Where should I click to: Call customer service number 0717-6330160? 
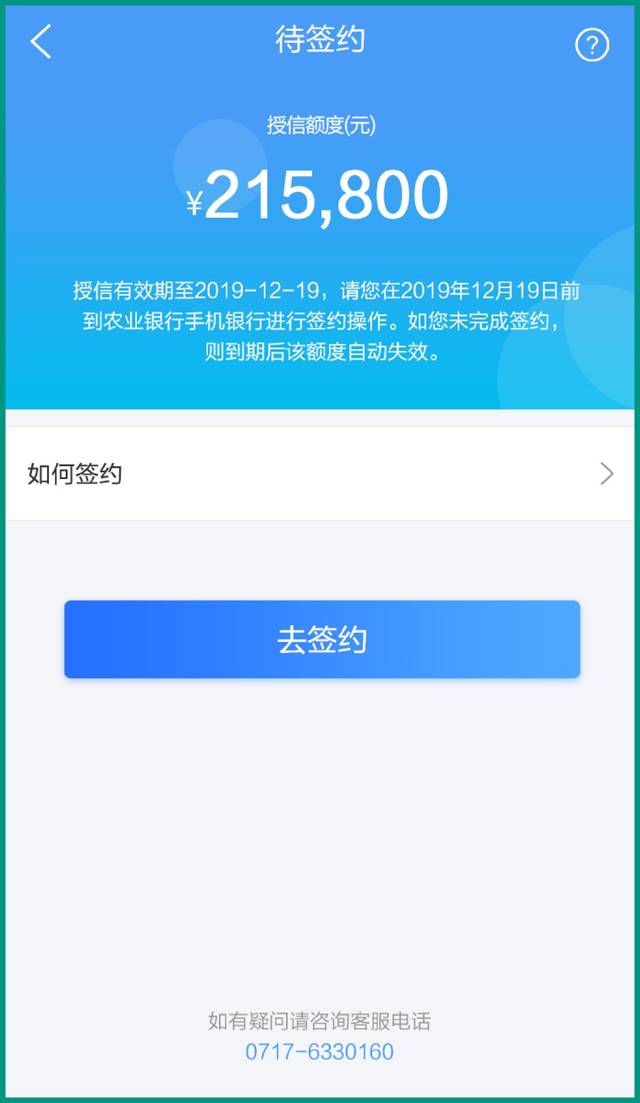(320, 1052)
